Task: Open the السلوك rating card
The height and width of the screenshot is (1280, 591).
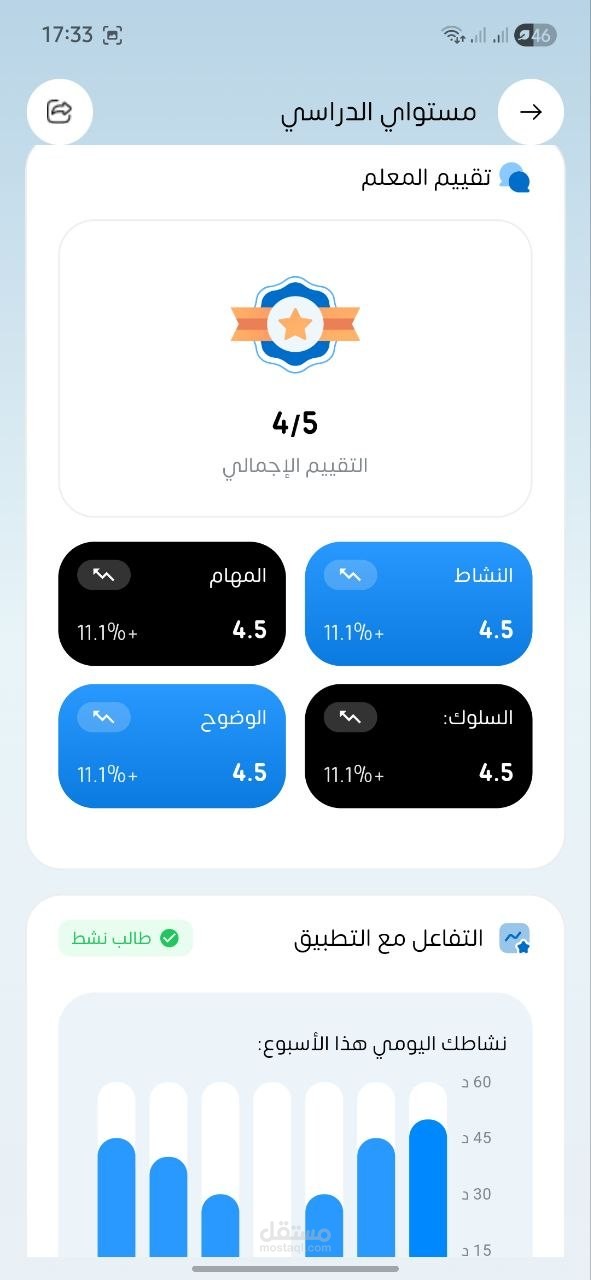Action: point(418,746)
